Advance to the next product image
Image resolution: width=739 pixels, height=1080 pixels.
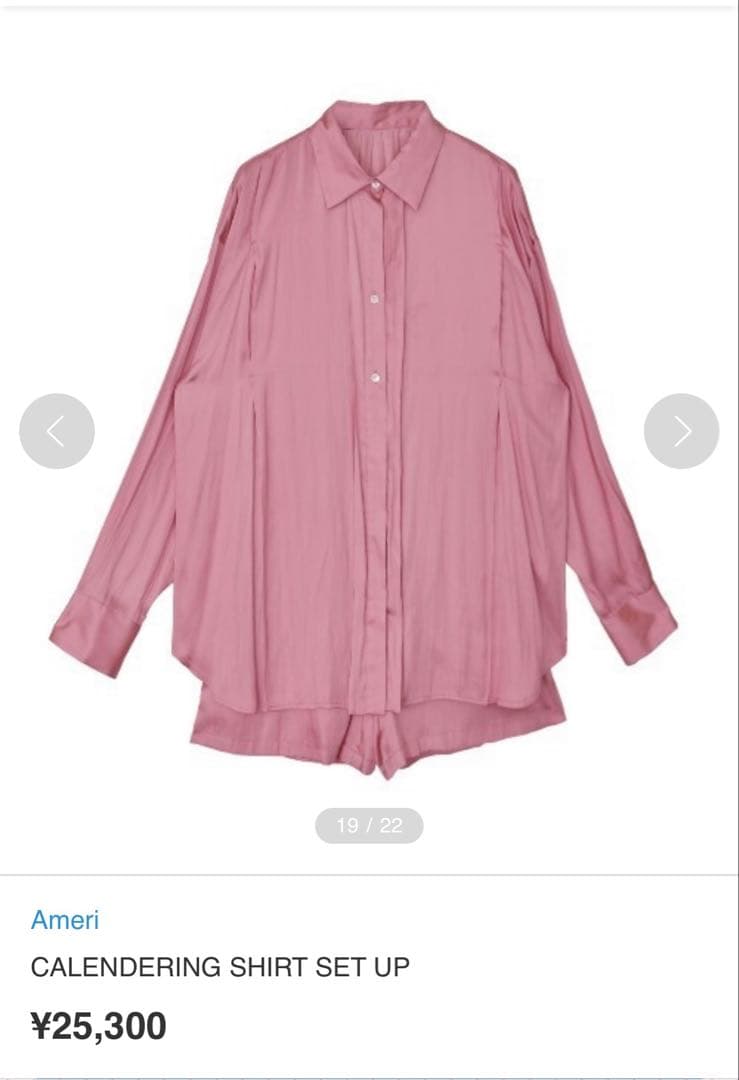681,431
